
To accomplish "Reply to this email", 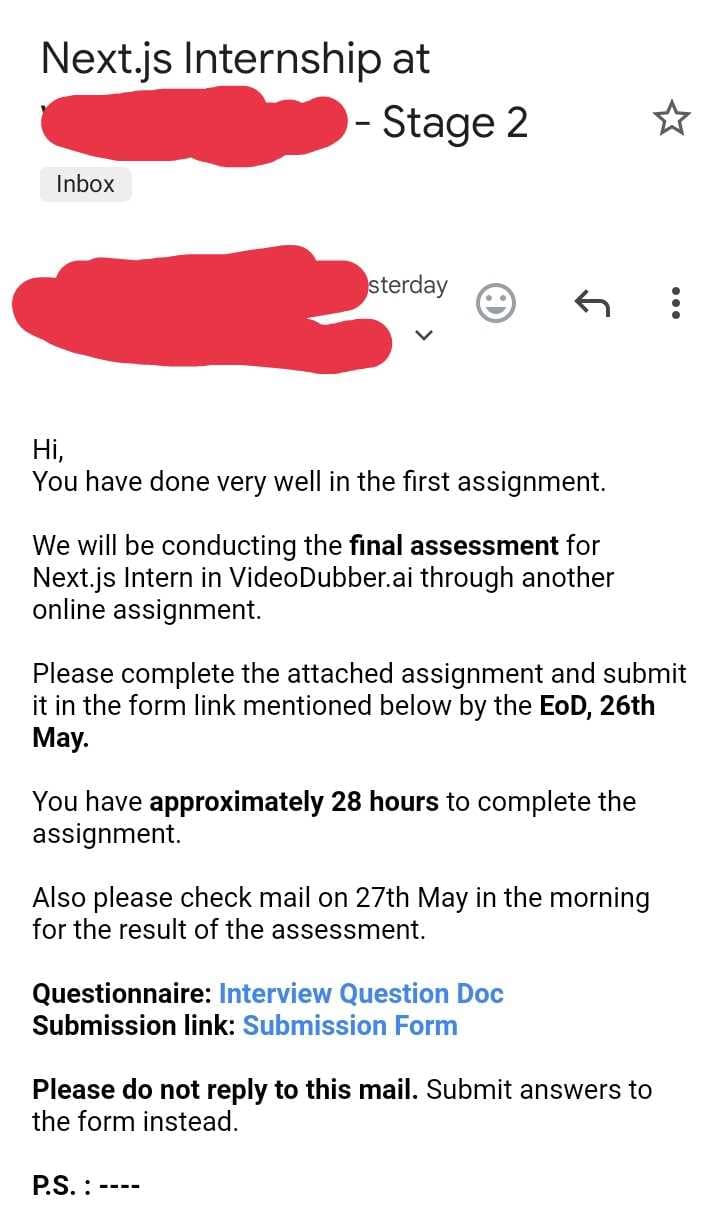I will click(x=592, y=302).
